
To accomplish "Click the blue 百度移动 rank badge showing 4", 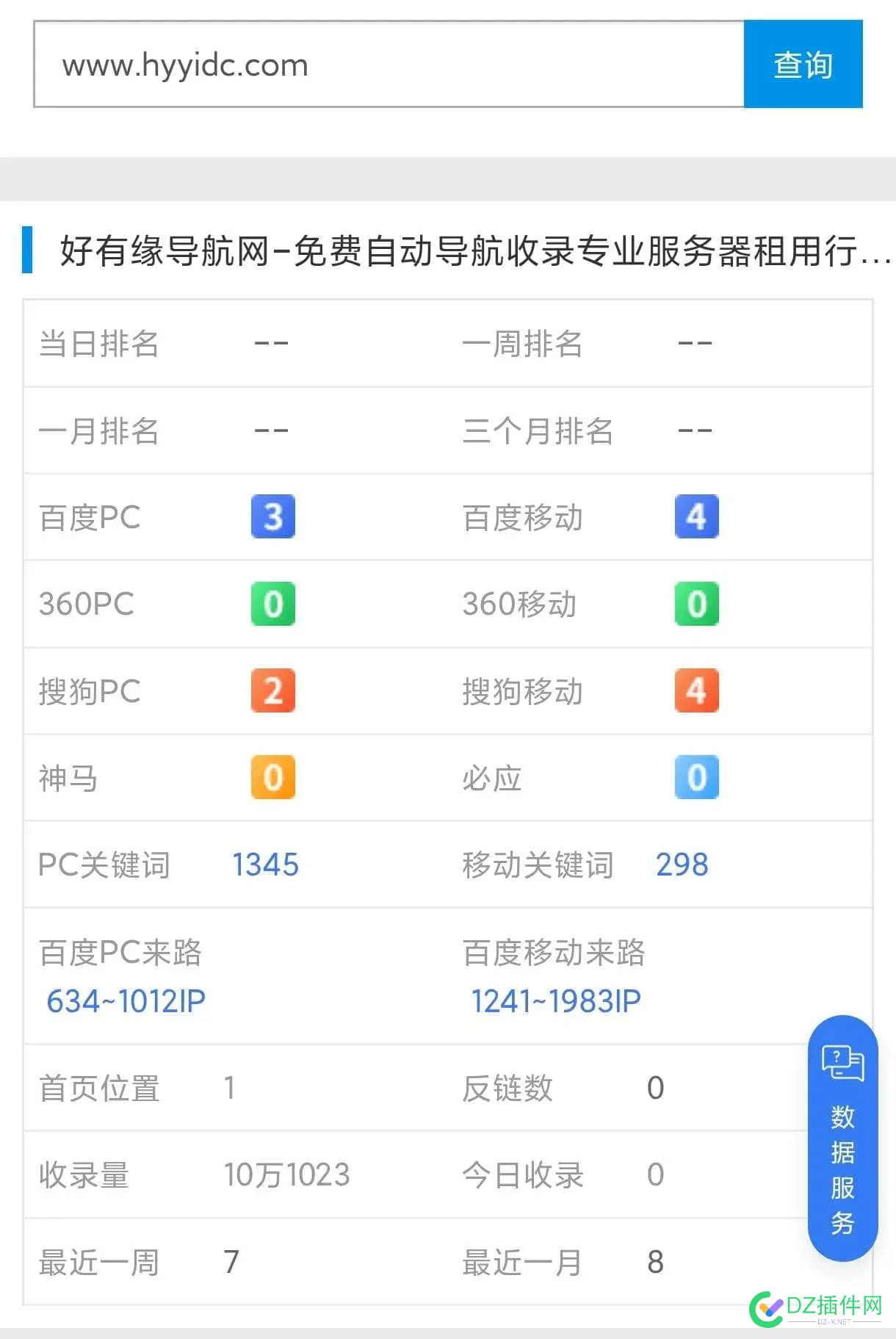I will 696,516.
